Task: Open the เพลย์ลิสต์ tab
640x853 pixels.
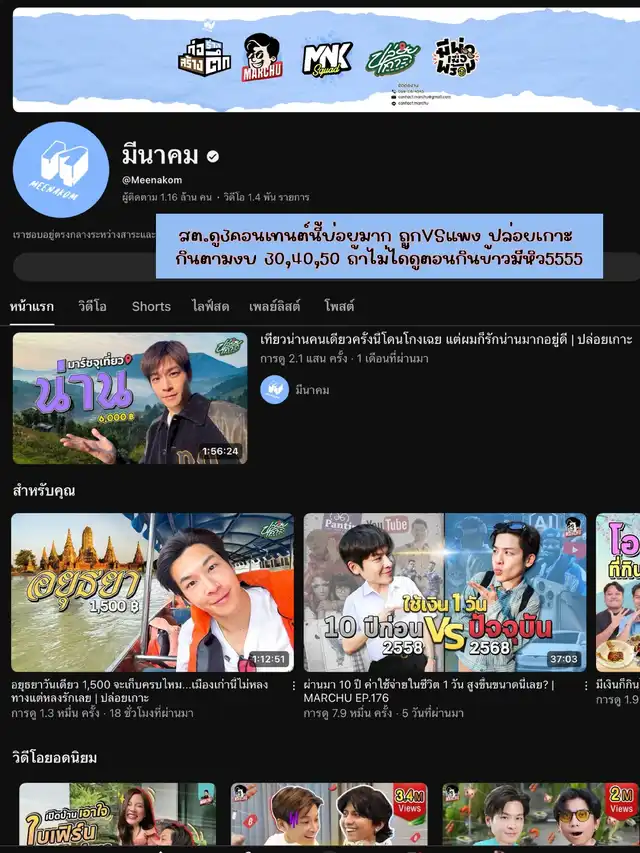Action: pos(273,306)
